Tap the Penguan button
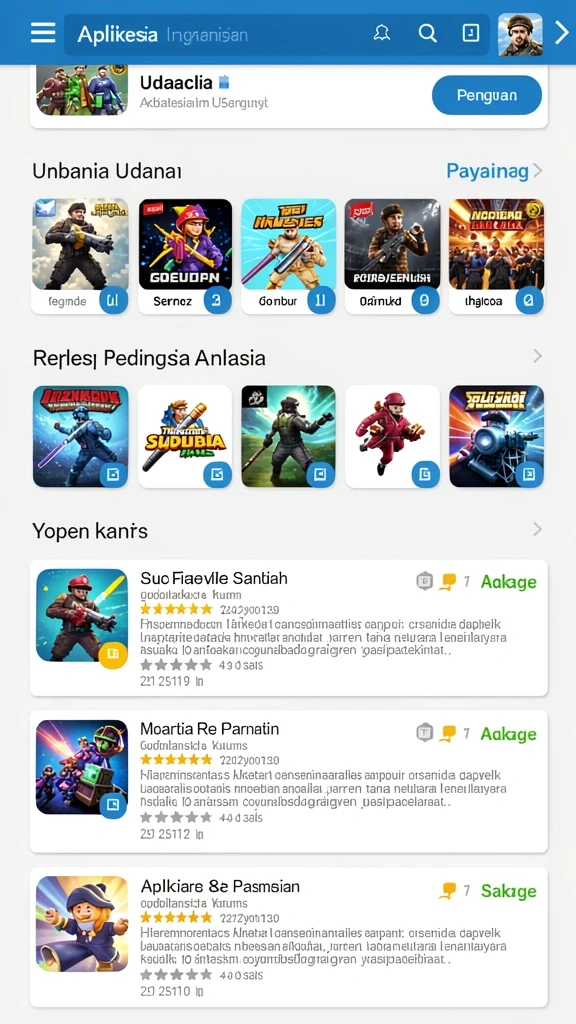The height and width of the screenshot is (1024, 576). 487,95
